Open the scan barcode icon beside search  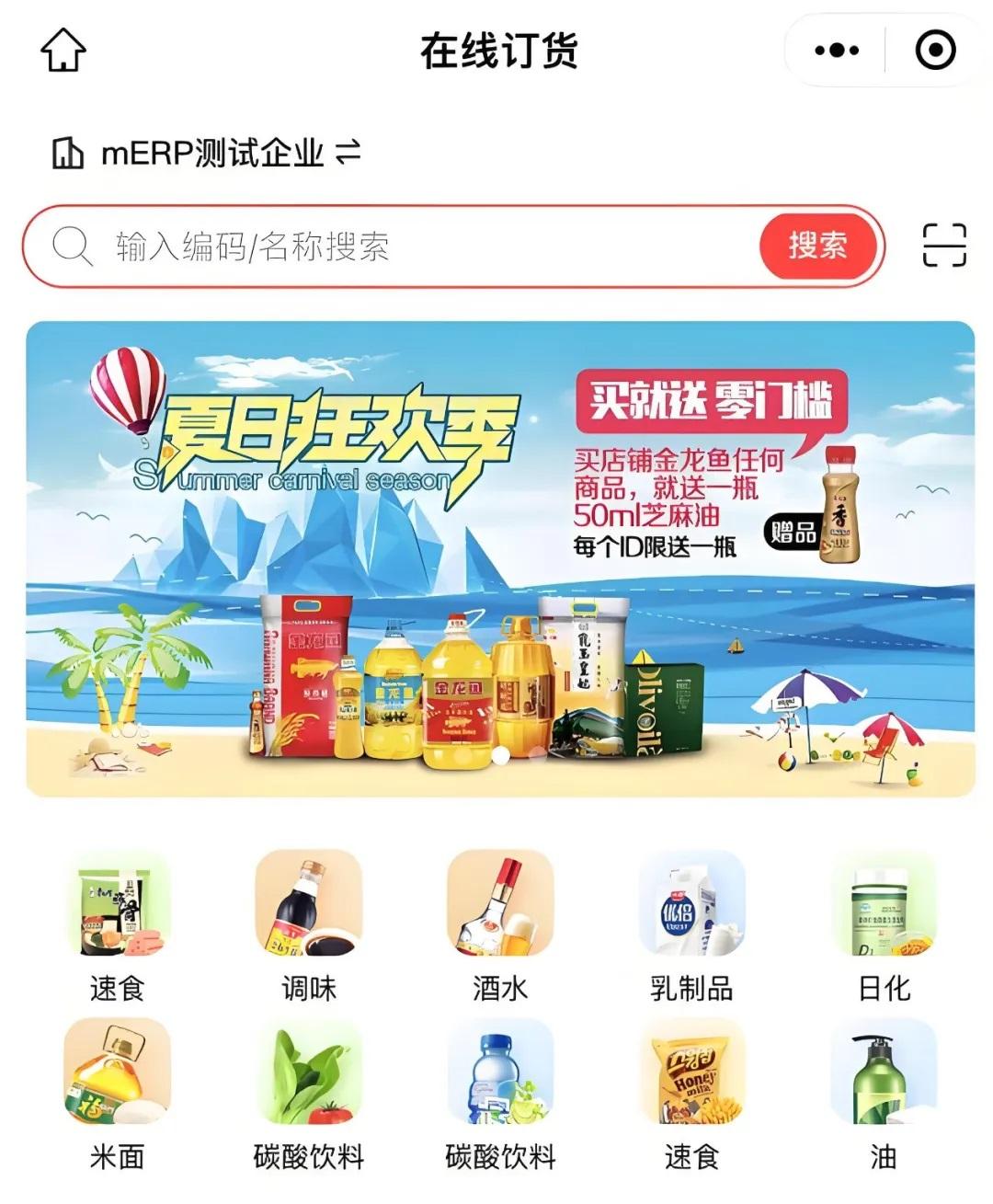coord(946,246)
